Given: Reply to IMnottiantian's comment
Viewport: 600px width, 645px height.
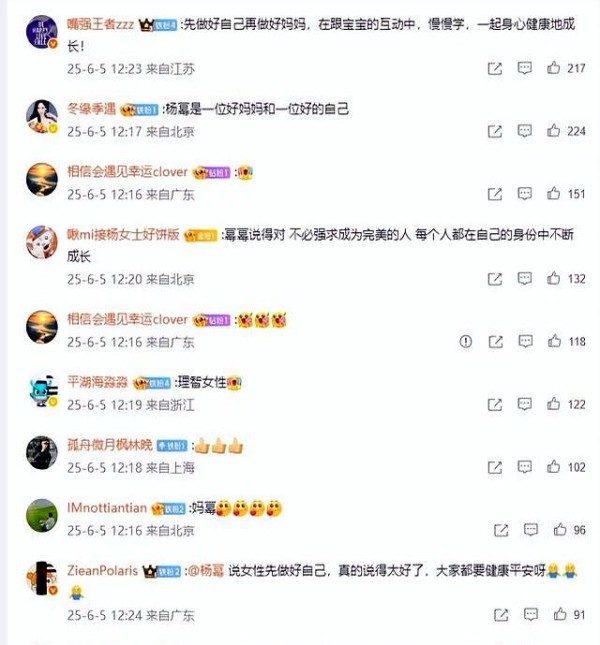Looking at the screenshot, I should [531, 530].
